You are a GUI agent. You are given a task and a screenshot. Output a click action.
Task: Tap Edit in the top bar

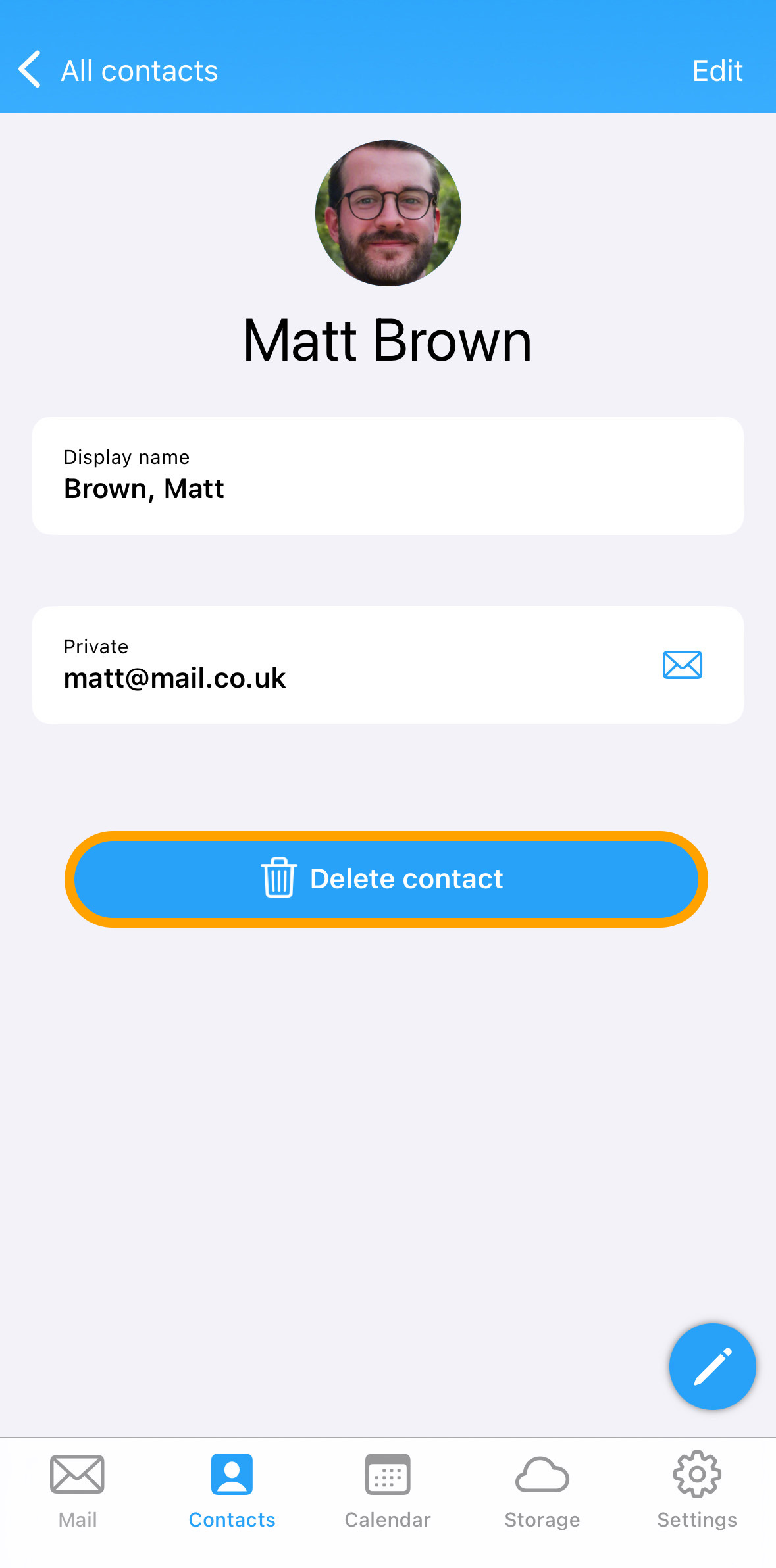pyautogui.click(x=717, y=70)
